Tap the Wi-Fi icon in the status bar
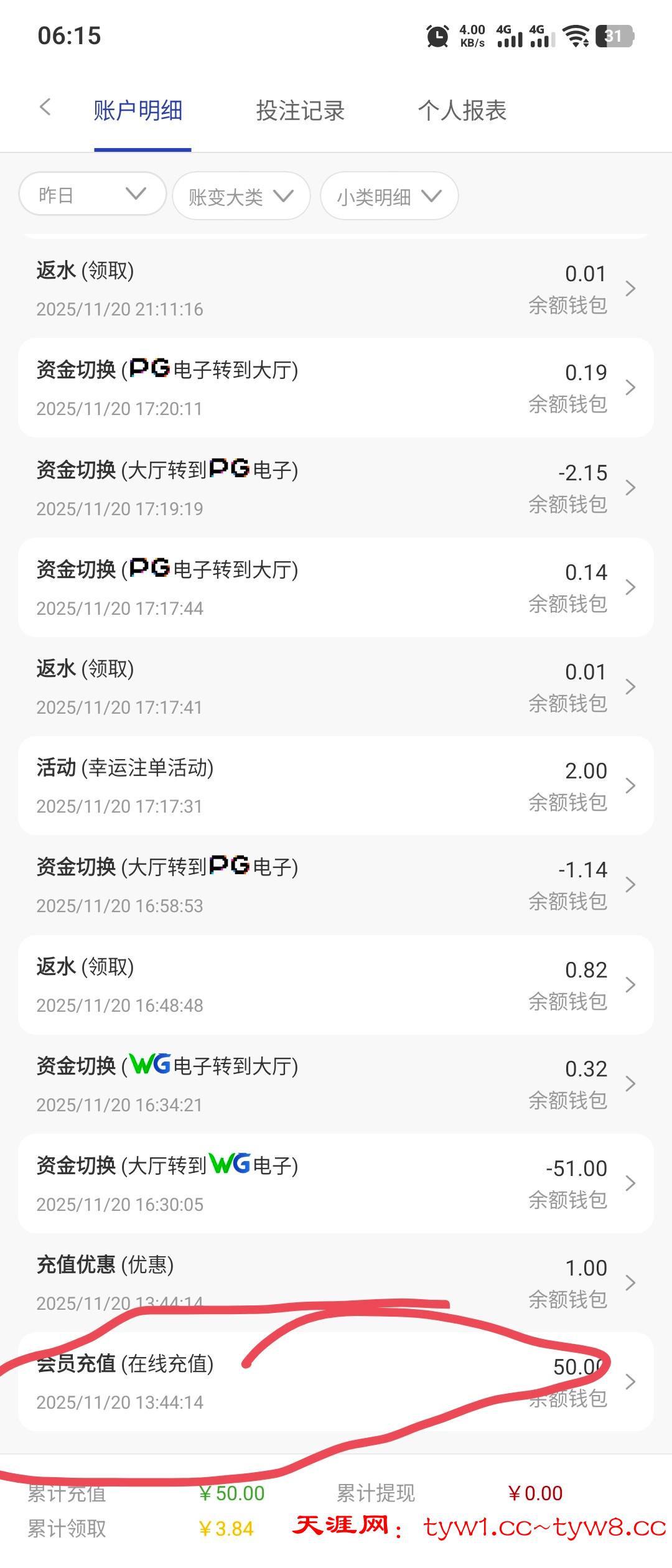Image resolution: width=672 pixels, height=1568 pixels. [576, 37]
